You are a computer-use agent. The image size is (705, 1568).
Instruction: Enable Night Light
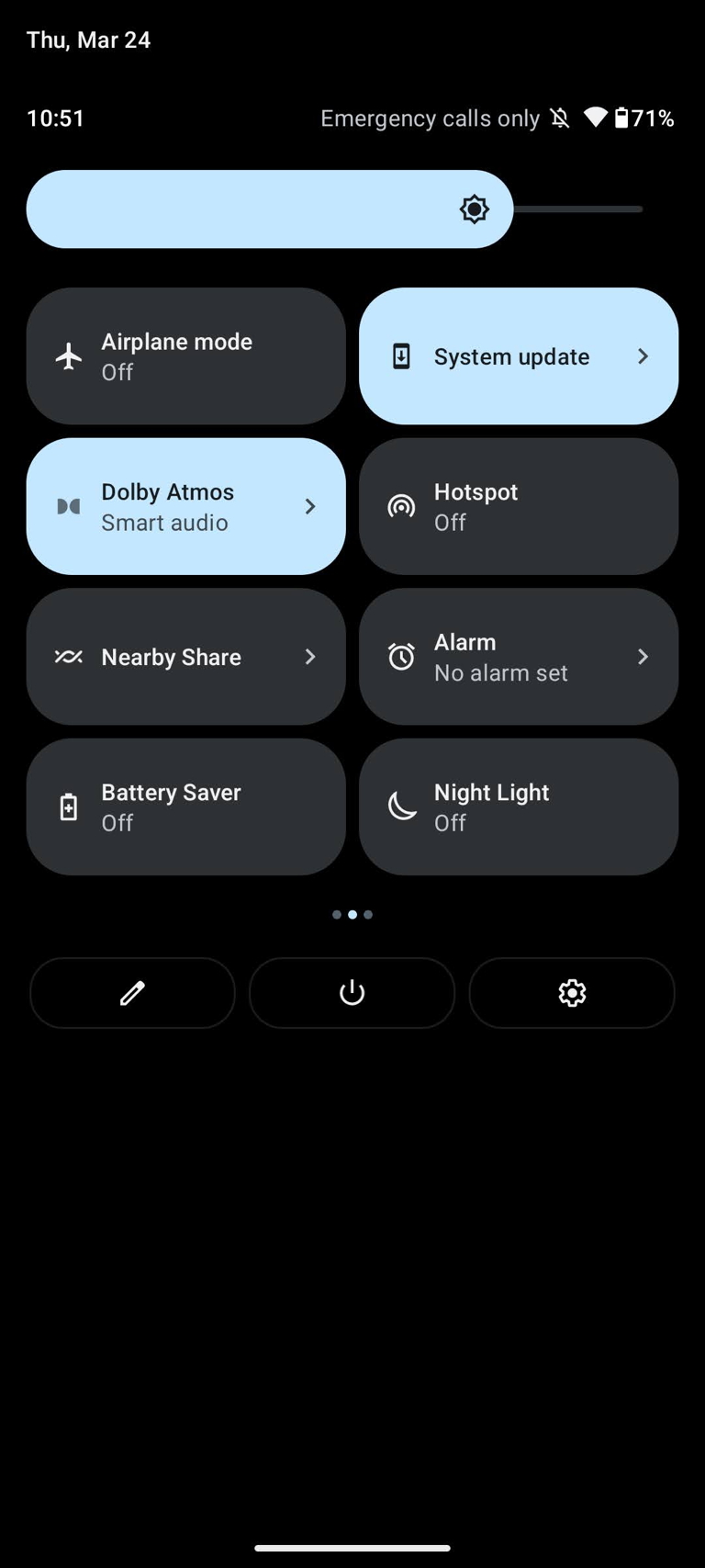tap(519, 807)
